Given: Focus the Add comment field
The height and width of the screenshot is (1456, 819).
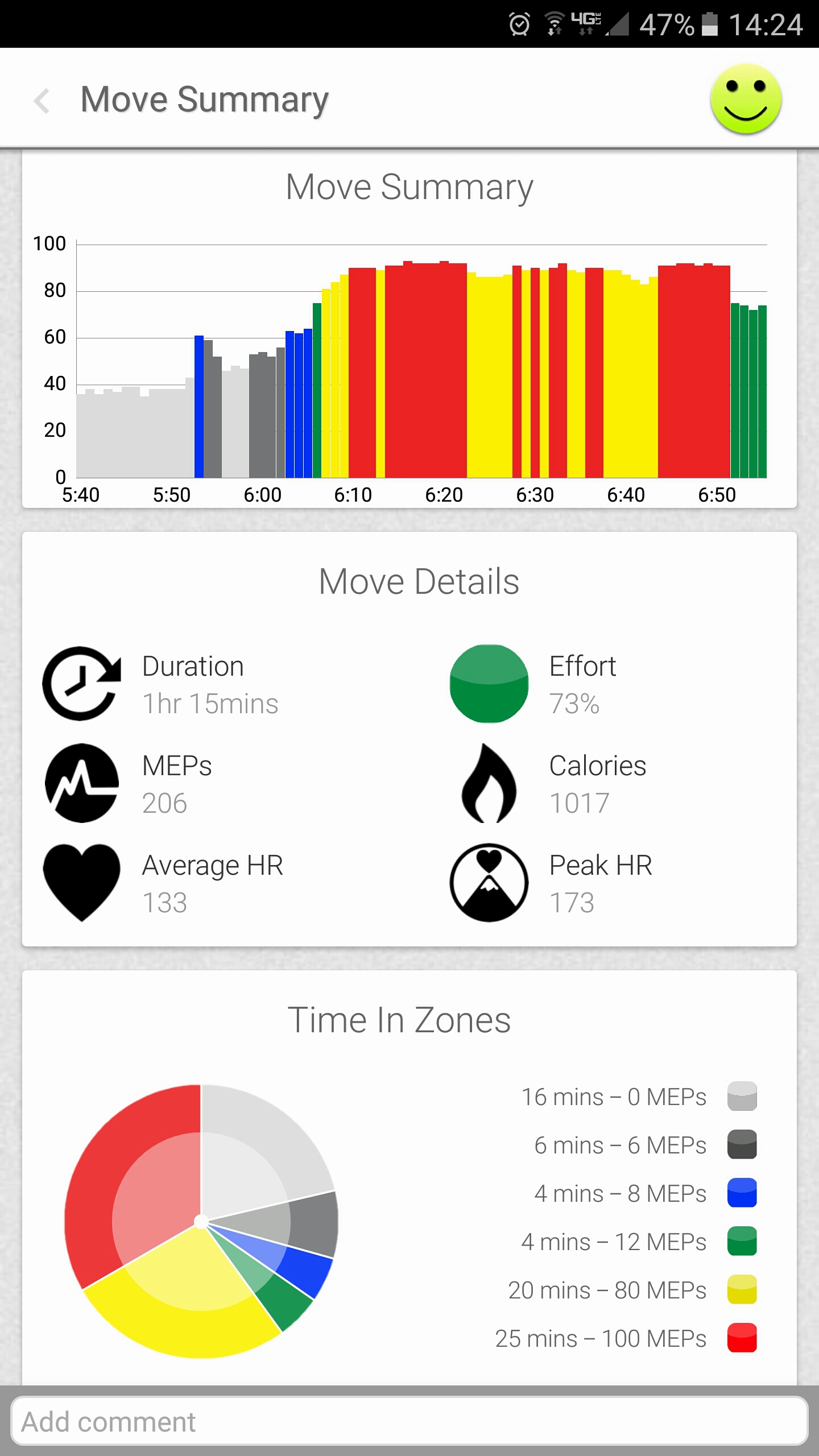Looking at the screenshot, I should tap(409, 1421).
